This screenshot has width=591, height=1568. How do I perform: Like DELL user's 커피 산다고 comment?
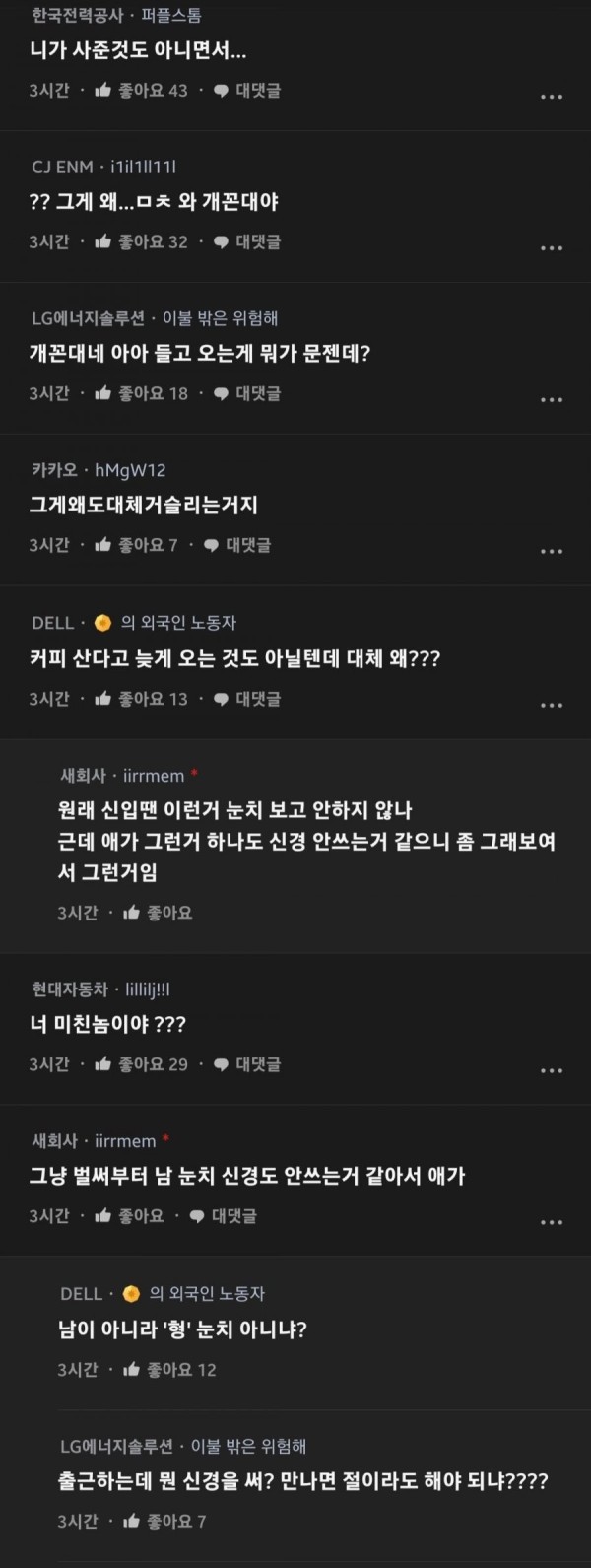[140, 699]
